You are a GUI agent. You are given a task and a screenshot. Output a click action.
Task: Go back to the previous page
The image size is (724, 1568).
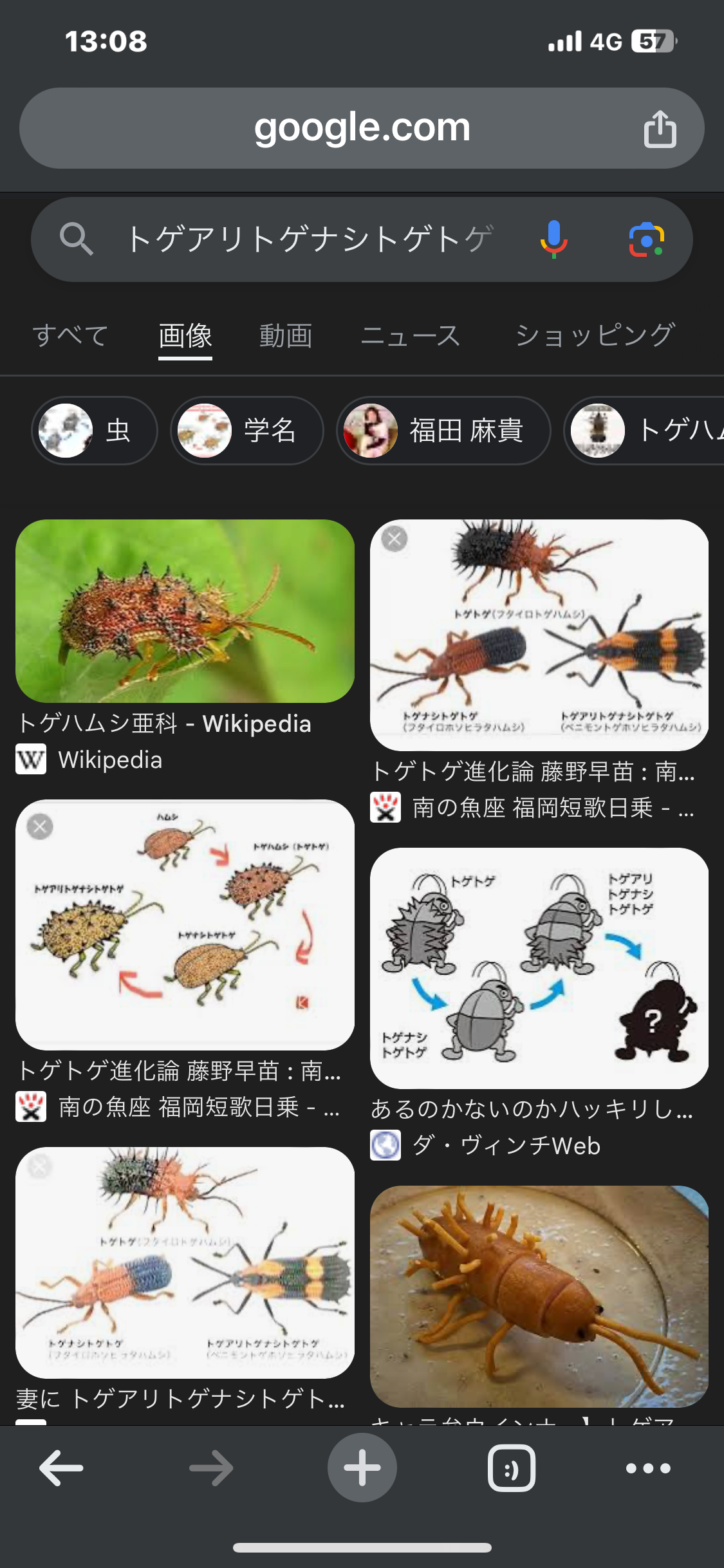tap(62, 1468)
